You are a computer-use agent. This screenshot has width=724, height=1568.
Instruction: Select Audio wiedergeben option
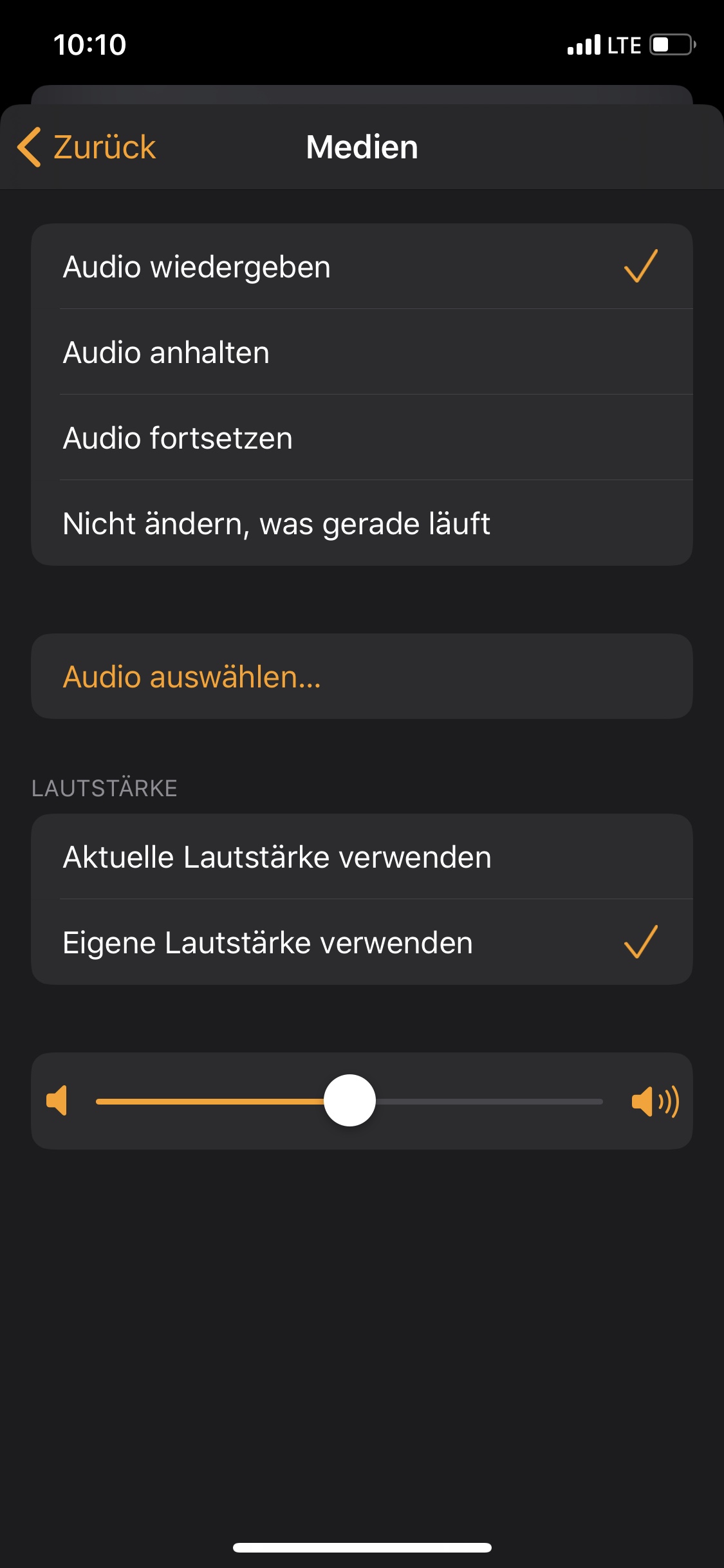(360, 266)
